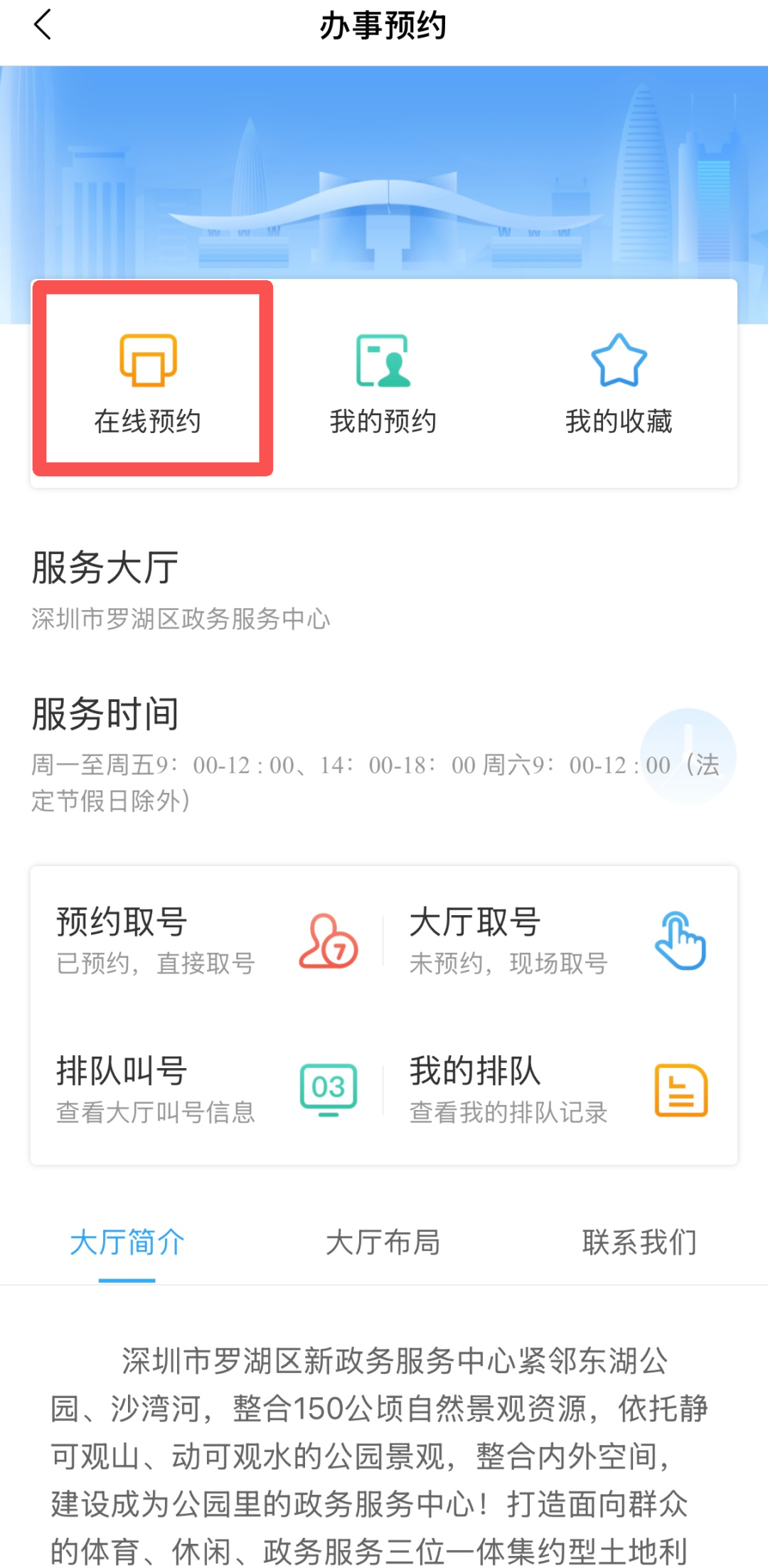This screenshot has width=768, height=1568.
Task: Open 我的排队 queue records
Action: 560,1089
